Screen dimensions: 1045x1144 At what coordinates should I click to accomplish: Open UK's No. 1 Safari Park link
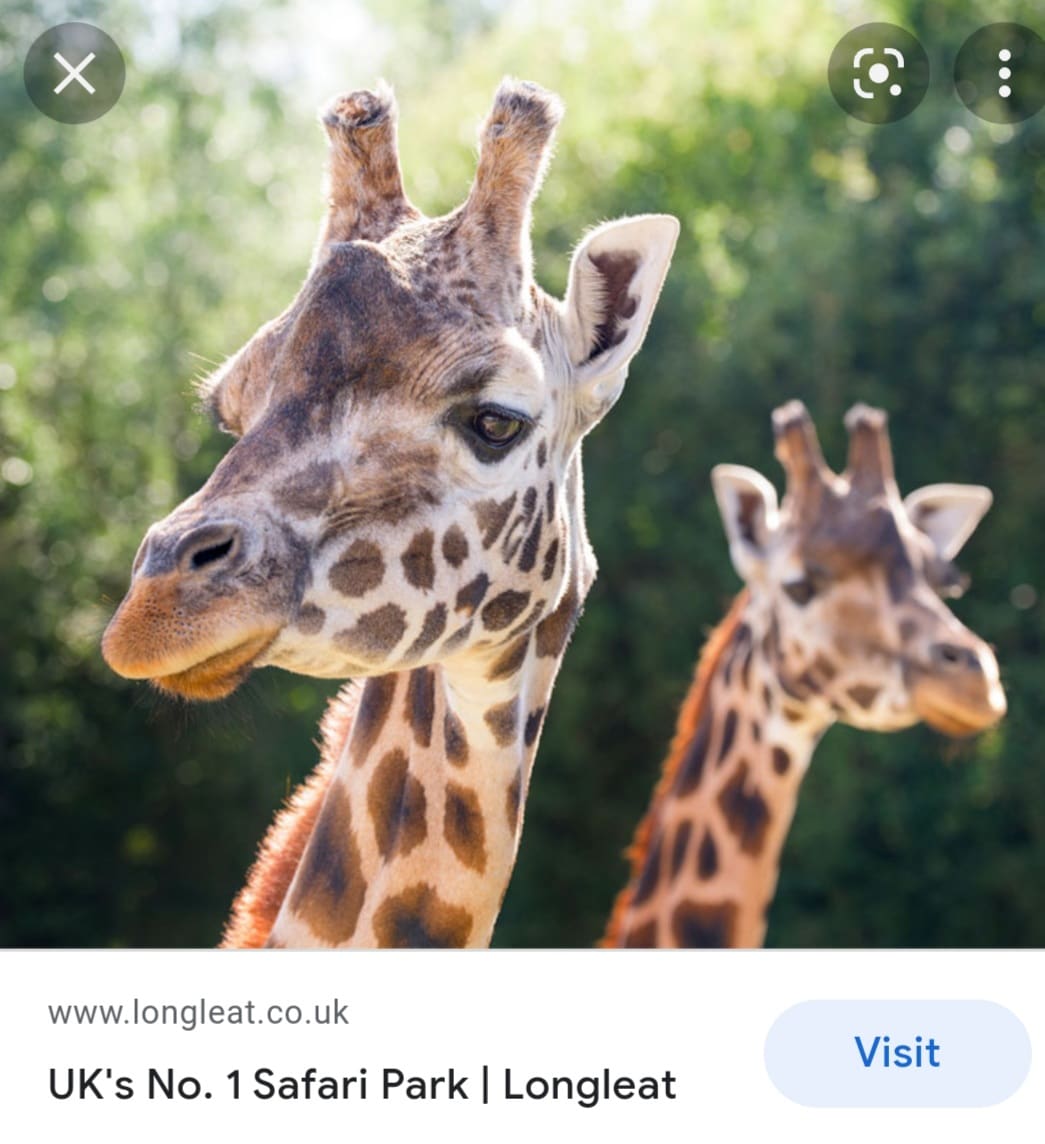click(362, 1085)
